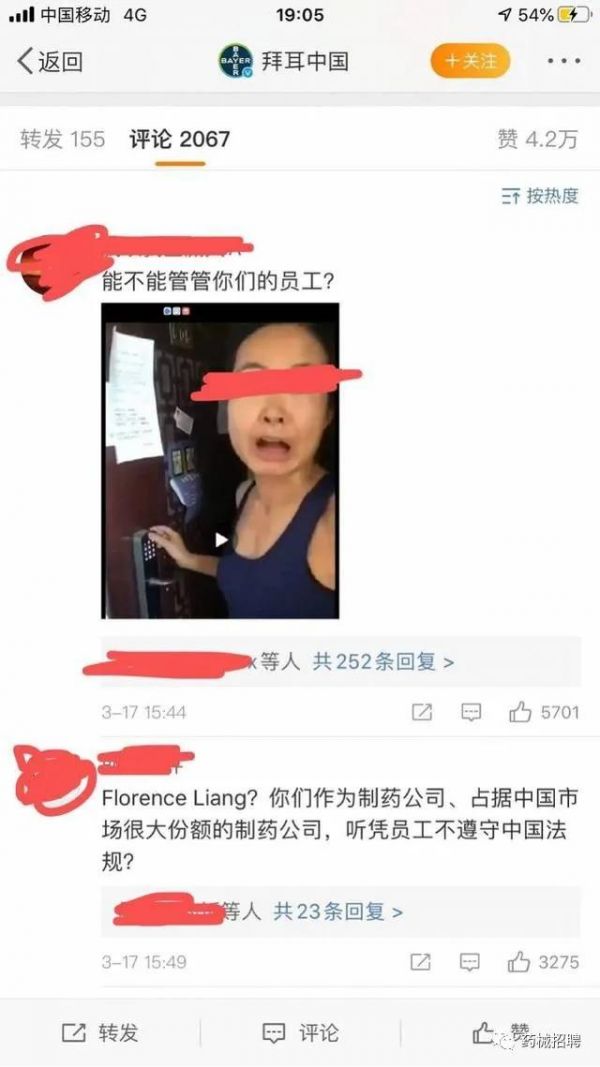Reply to the comment posted at 3-17 15:49
The image size is (600, 1067).
pos(470,962)
